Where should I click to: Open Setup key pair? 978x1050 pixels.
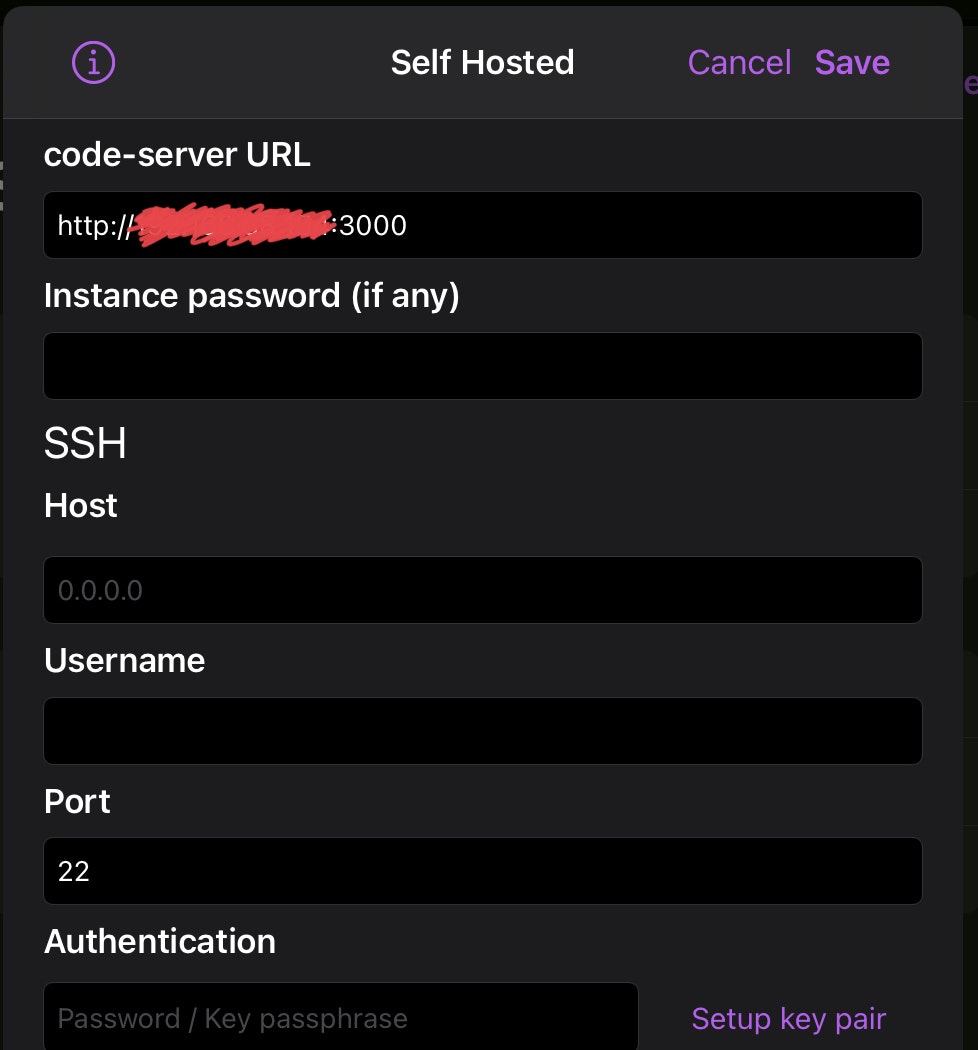[x=788, y=1018]
